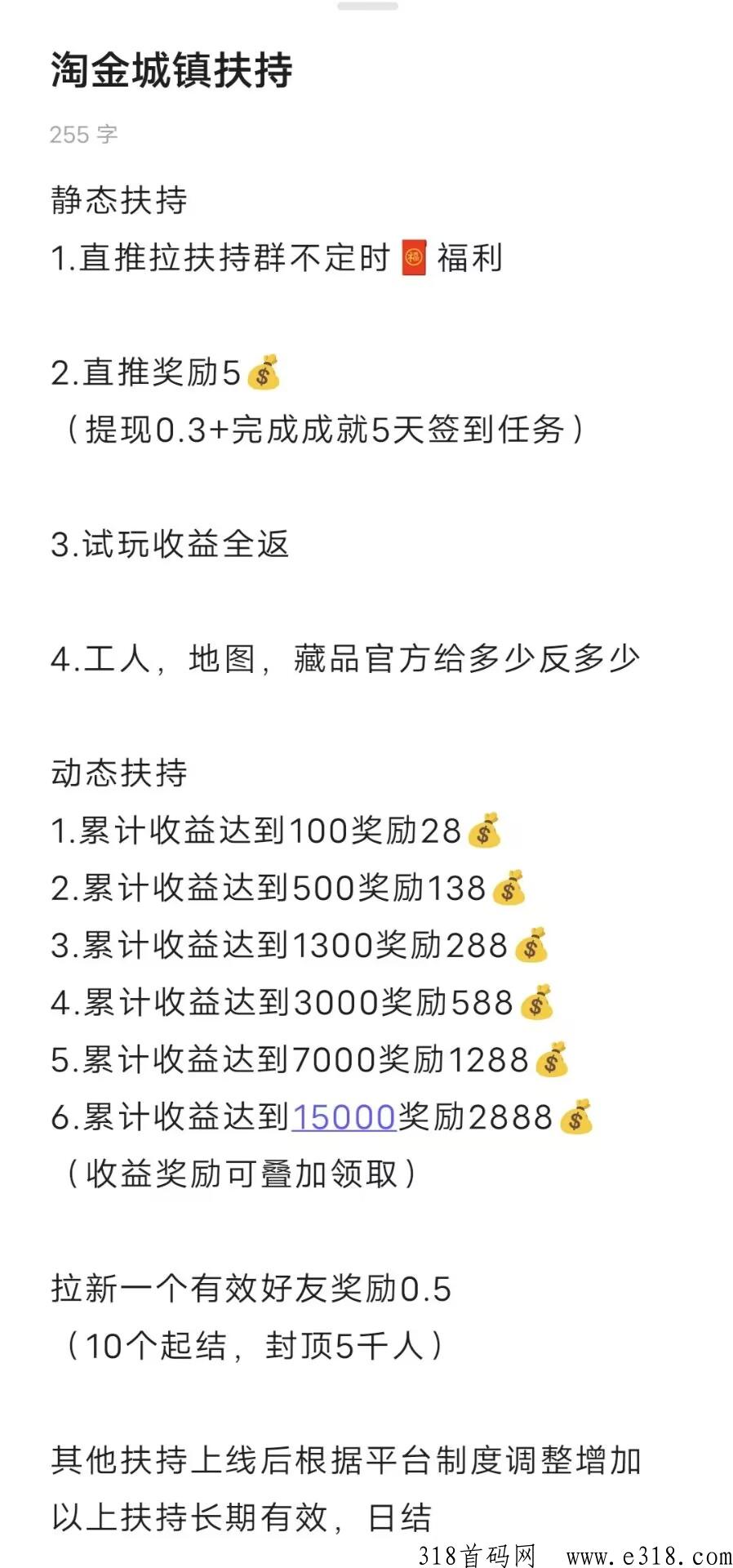
Task: Tap the underlined 15000 link
Action: [344, 1116]
